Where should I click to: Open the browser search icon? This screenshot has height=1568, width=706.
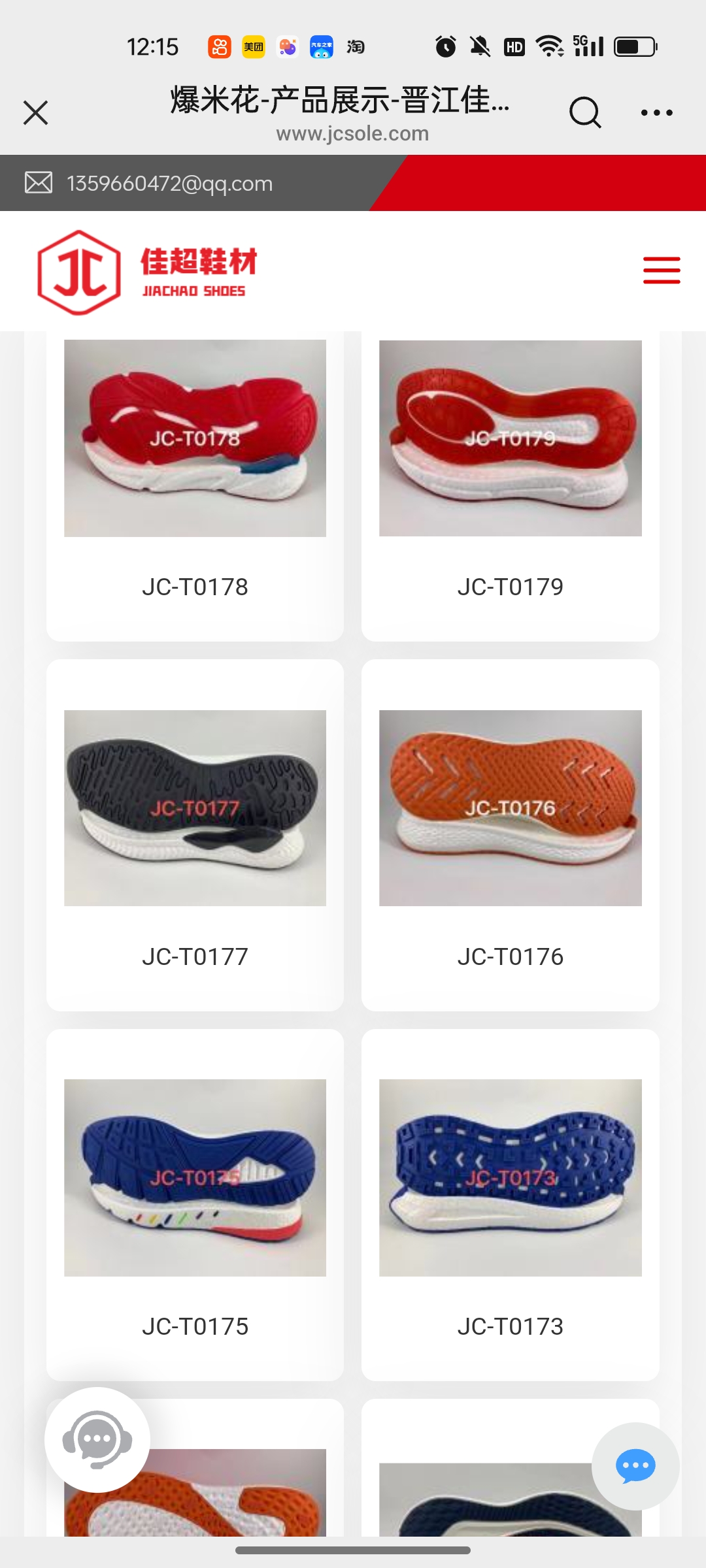coord(584,112)
